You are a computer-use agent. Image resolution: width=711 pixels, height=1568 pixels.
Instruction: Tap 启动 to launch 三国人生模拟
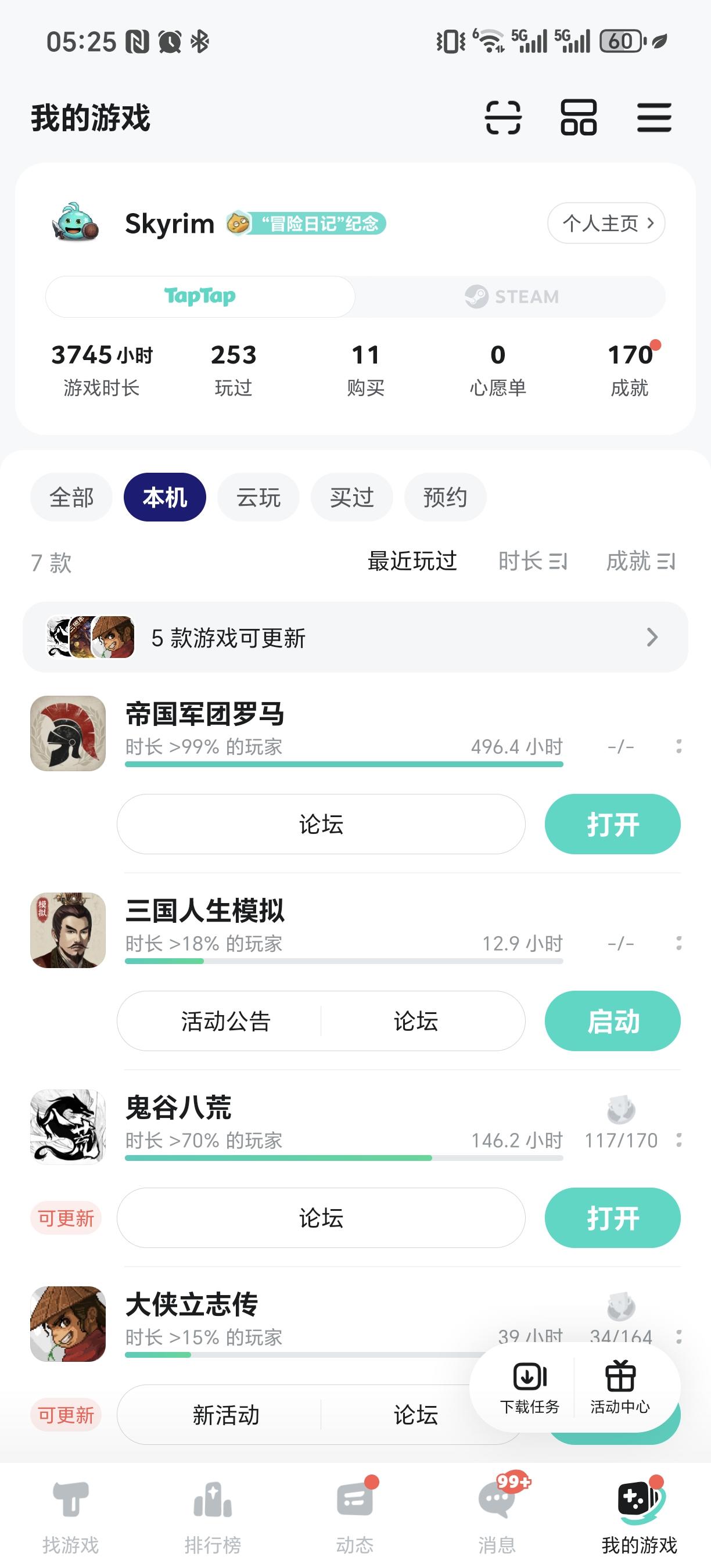[x=612, y=1022]
